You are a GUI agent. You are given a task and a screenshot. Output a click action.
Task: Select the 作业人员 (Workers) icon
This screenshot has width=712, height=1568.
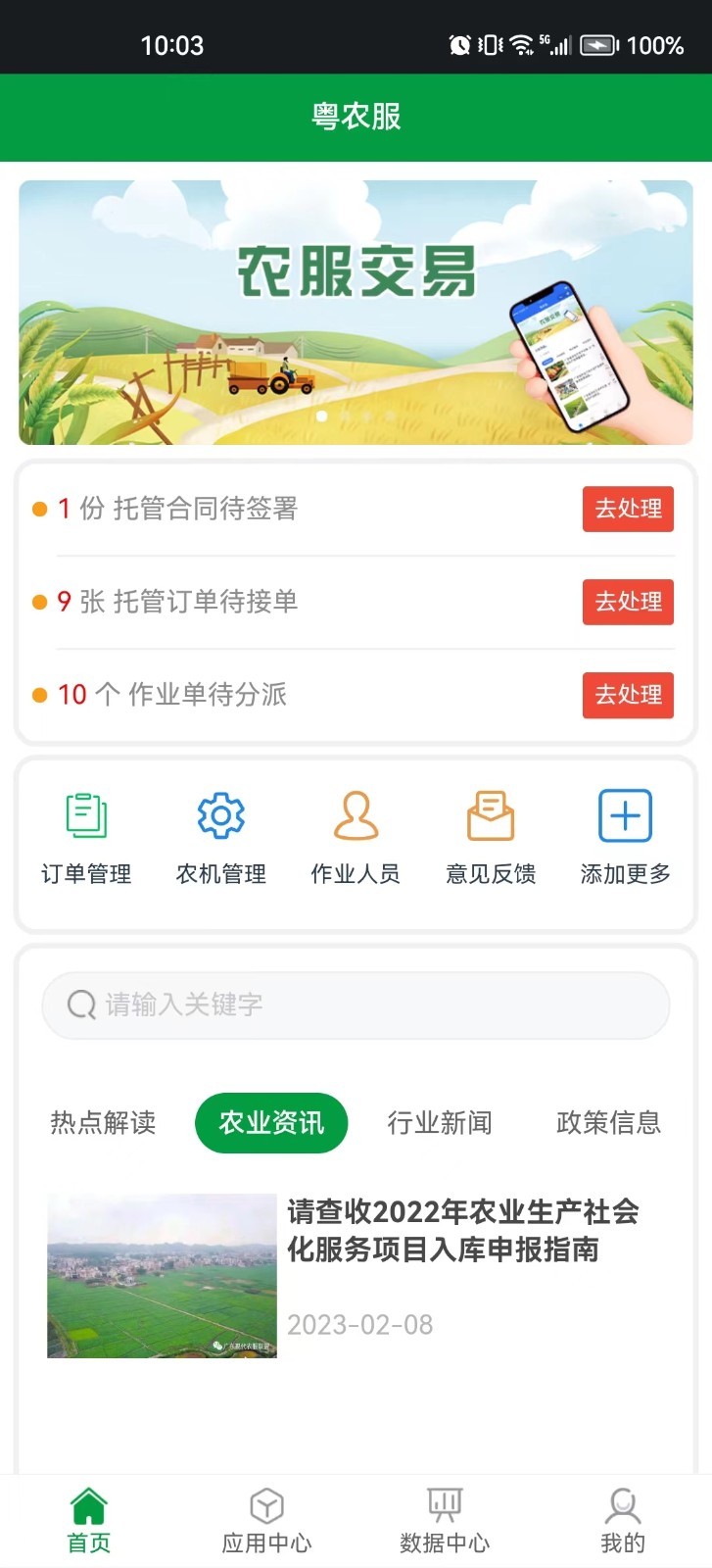click(x=356, y=831)
